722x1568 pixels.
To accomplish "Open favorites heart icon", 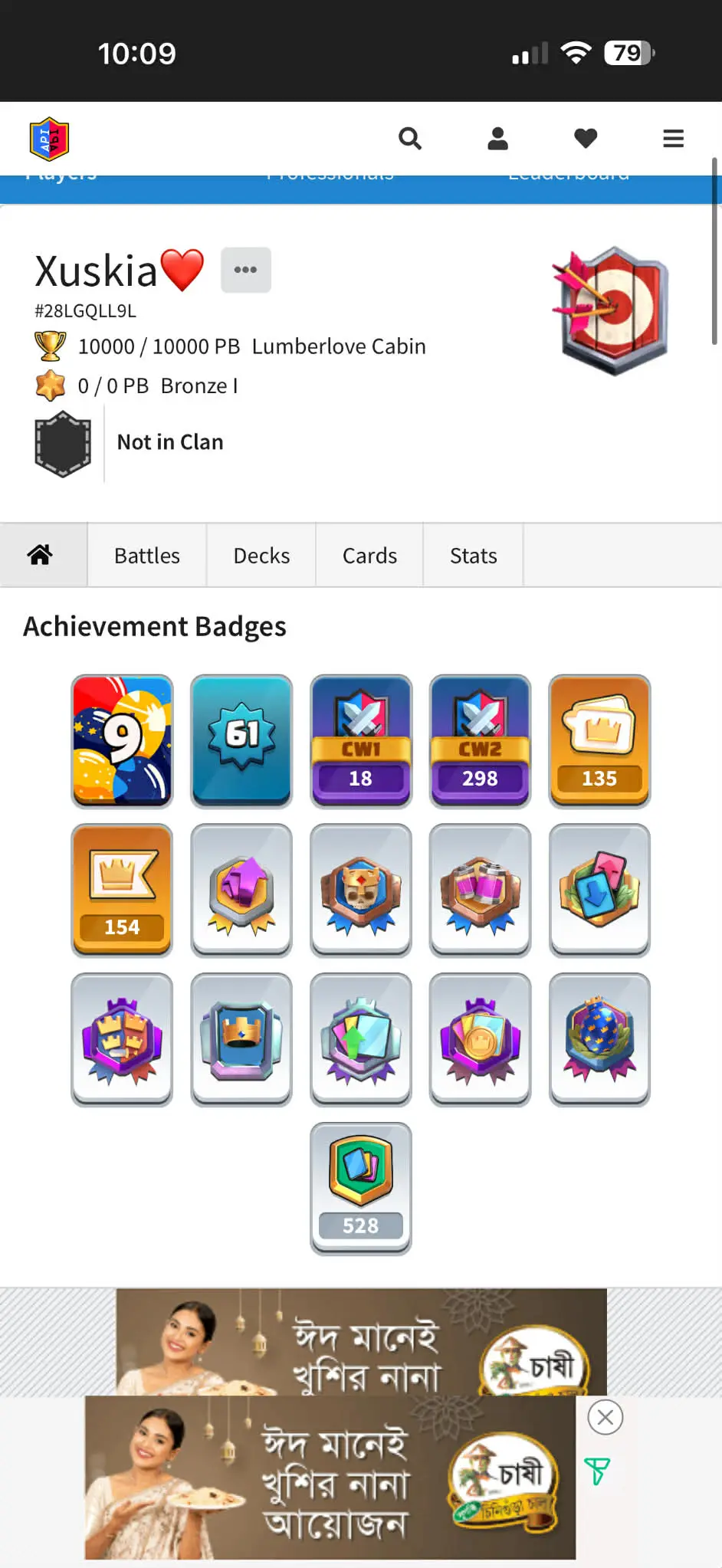I will pos(586,139).
